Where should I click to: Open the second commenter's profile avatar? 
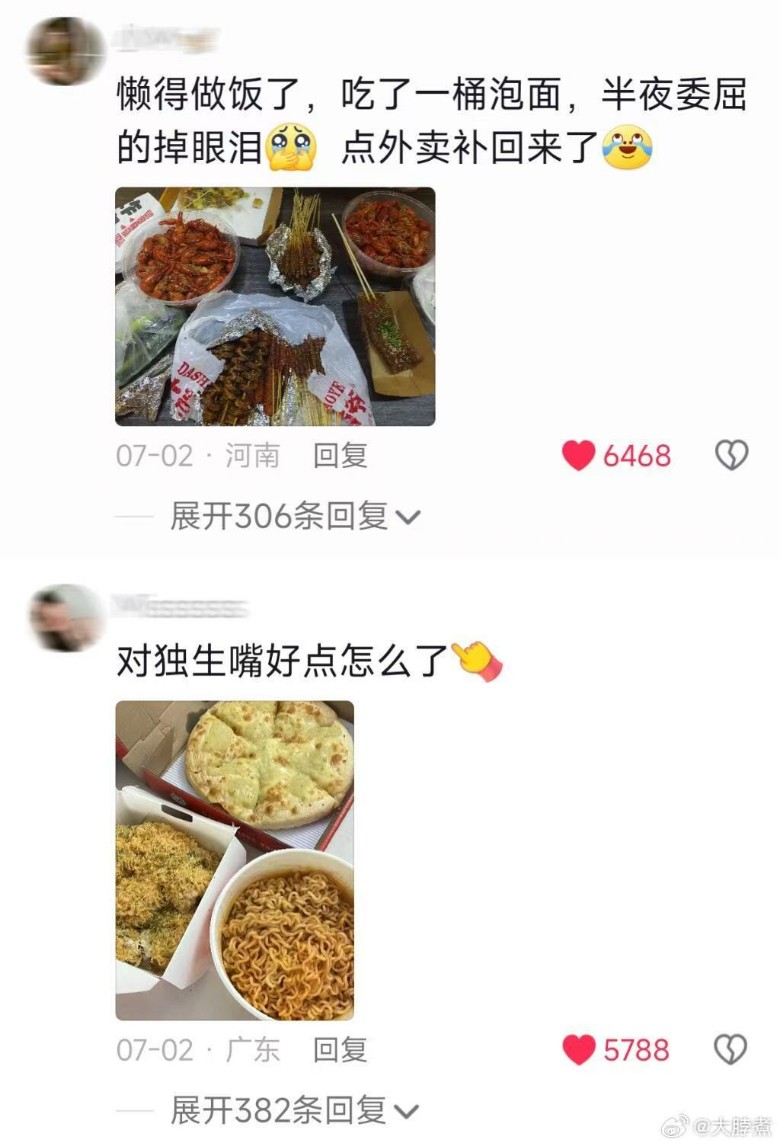point(64,617)
